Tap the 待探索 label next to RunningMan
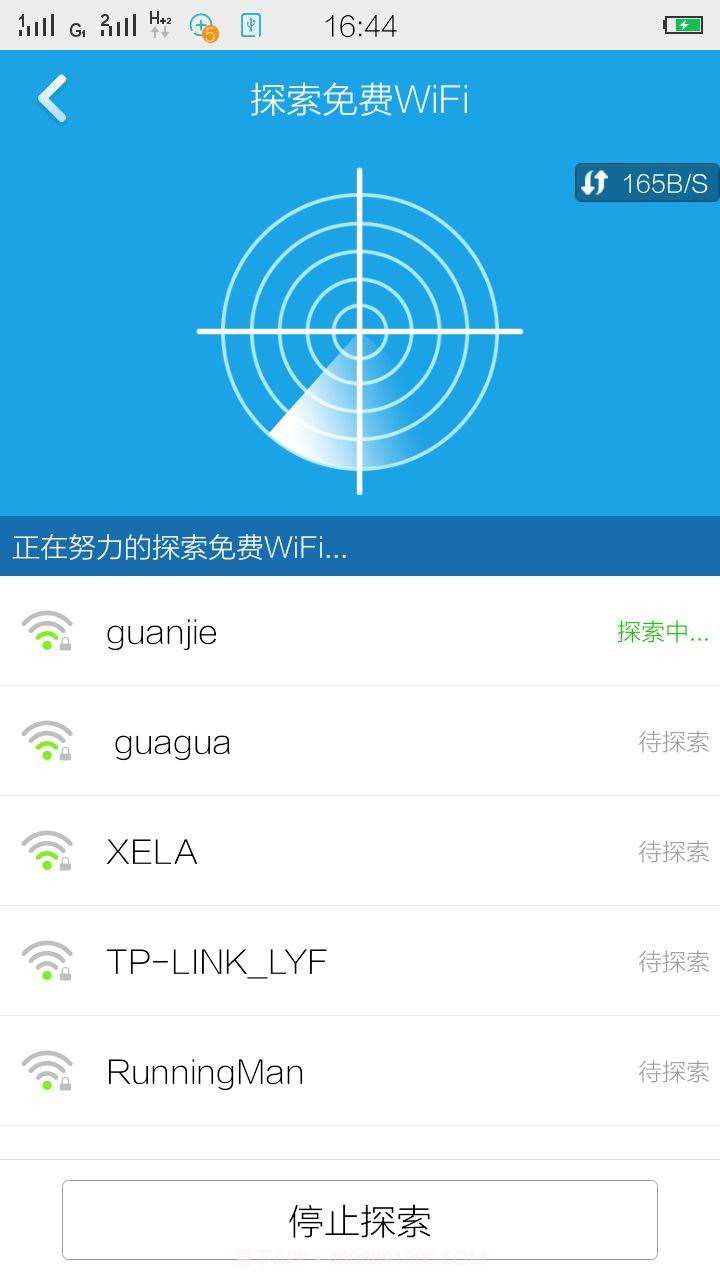 [674, 1071]
